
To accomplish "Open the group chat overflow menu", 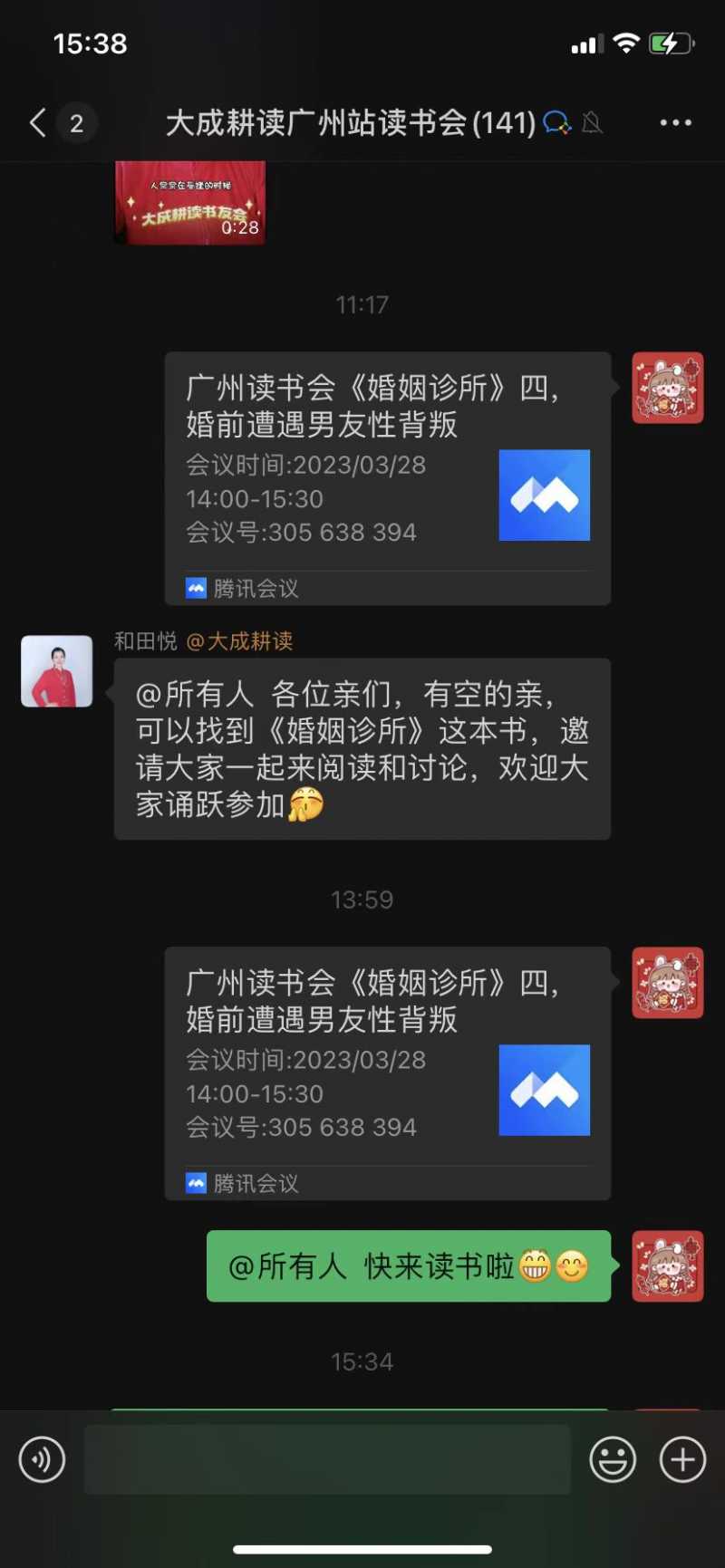I will [675, 123].
